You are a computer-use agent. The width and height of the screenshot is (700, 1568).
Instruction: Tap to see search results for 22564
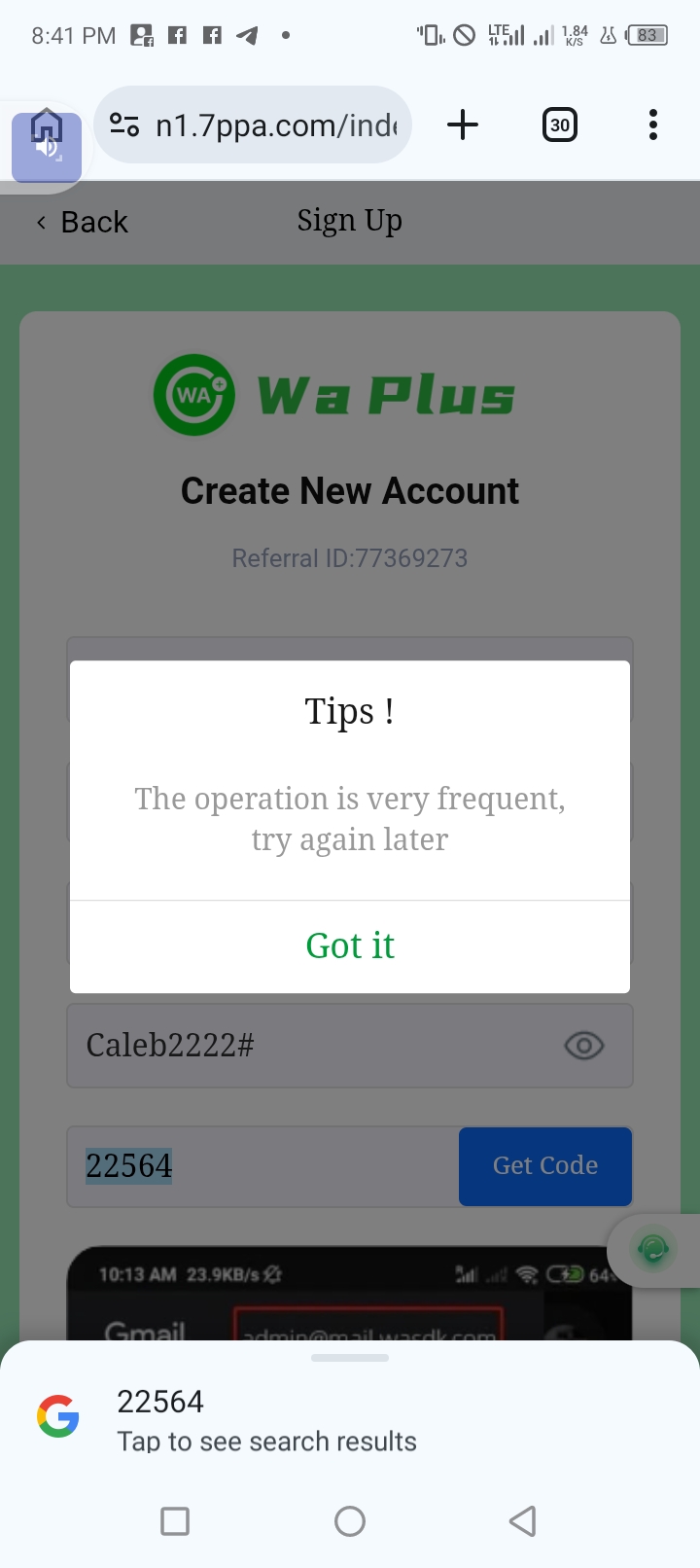pos(266,1420)
